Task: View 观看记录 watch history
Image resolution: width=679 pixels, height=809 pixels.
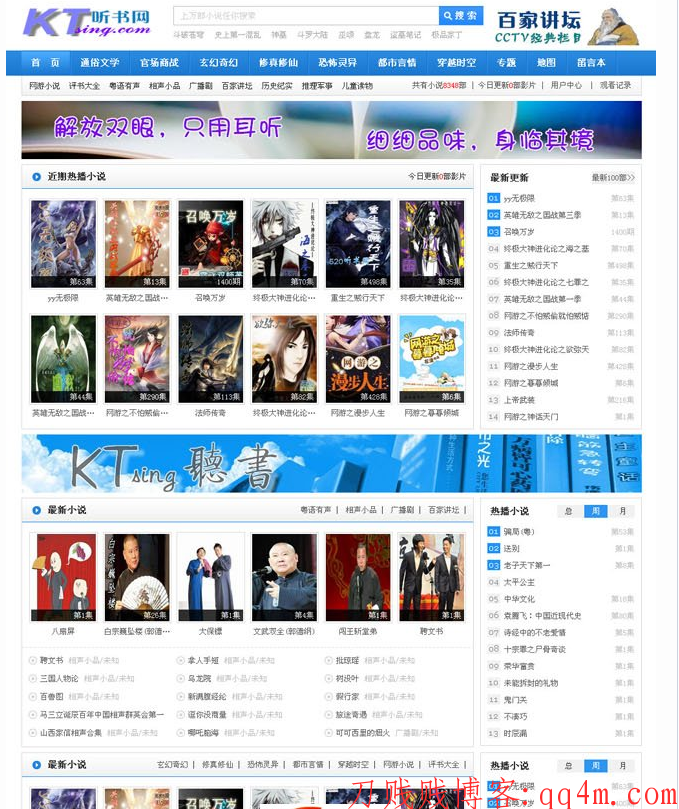Action: tap(615, 86)
